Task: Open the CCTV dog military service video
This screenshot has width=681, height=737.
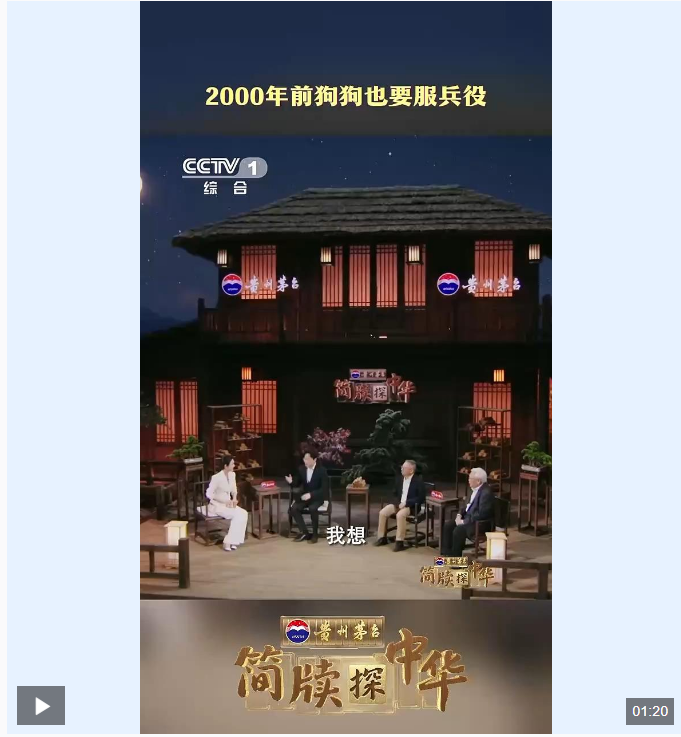Action: click(345, 367)
